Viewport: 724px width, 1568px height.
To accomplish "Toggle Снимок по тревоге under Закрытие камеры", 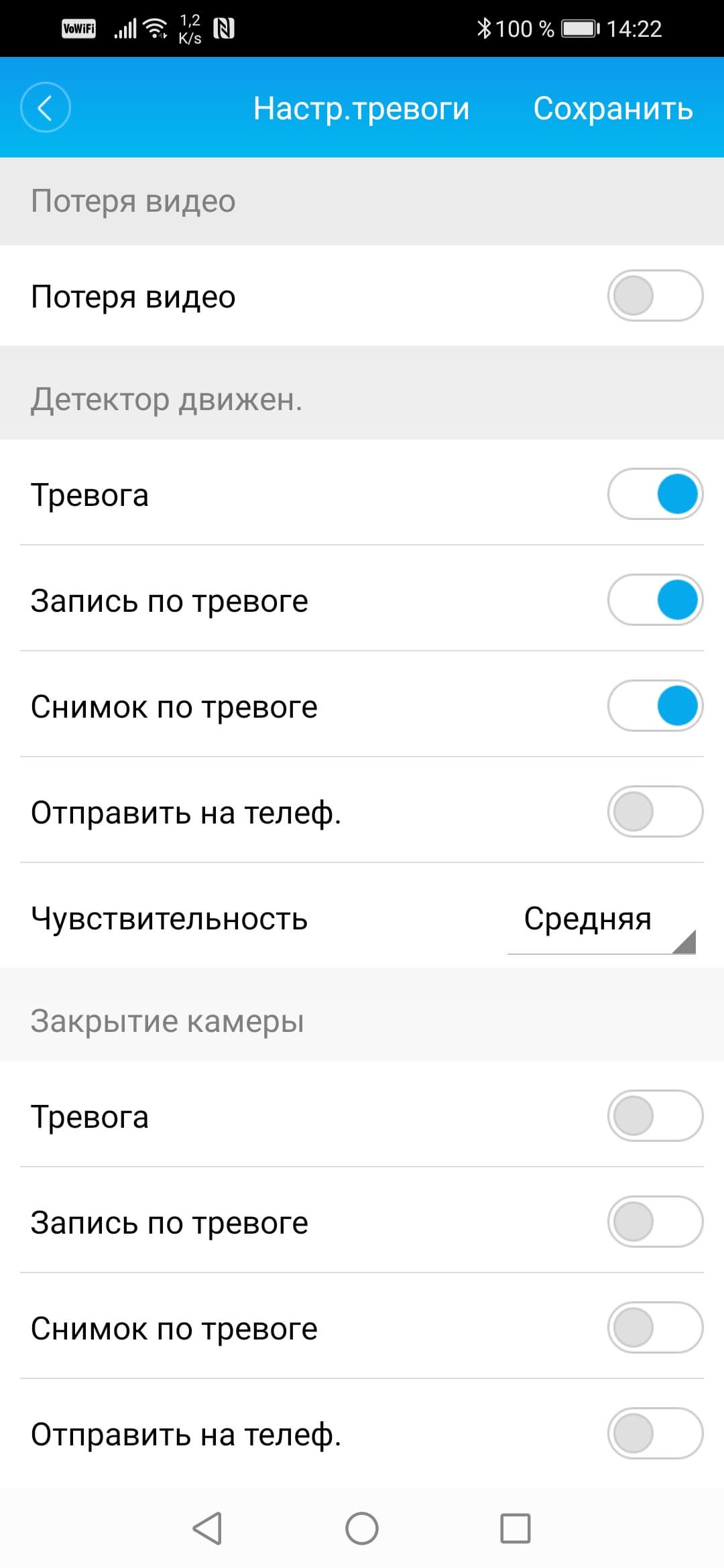I will (x=655, y=1327).
